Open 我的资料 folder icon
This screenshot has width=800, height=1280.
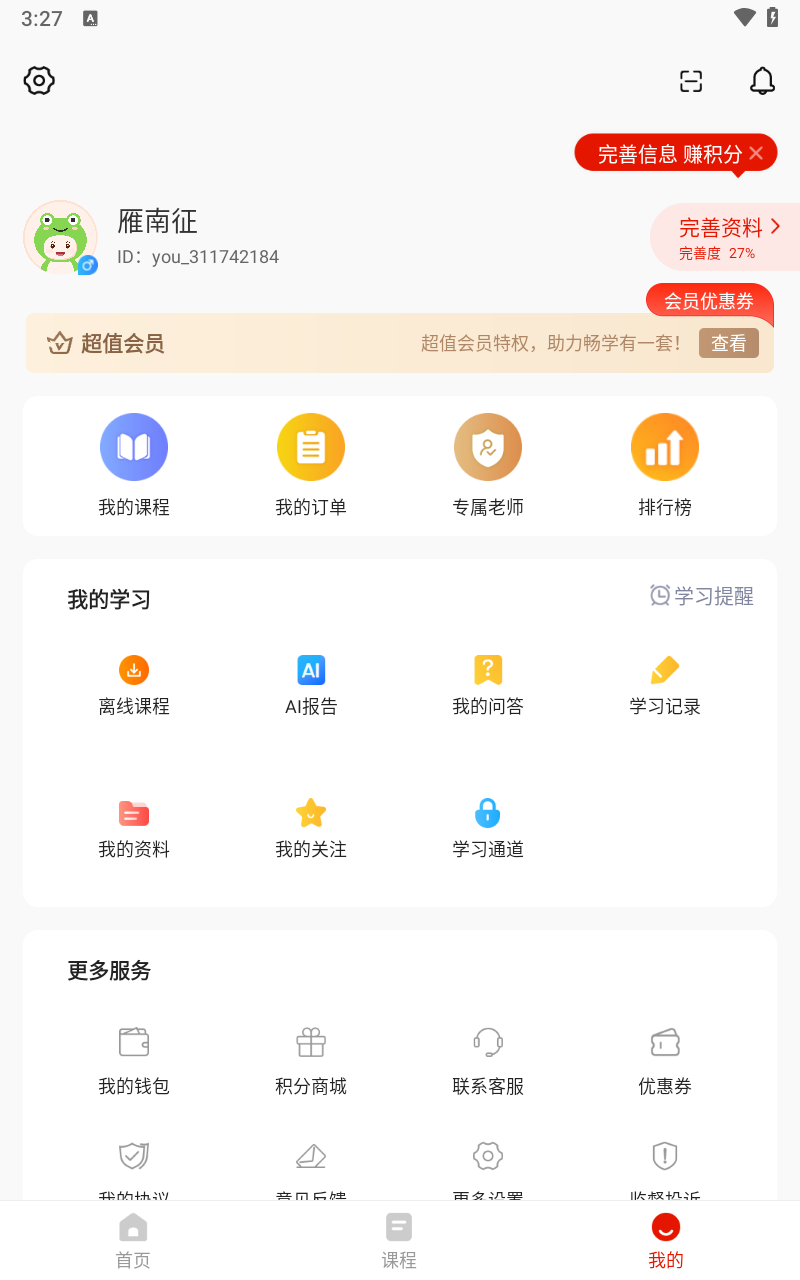134,813
